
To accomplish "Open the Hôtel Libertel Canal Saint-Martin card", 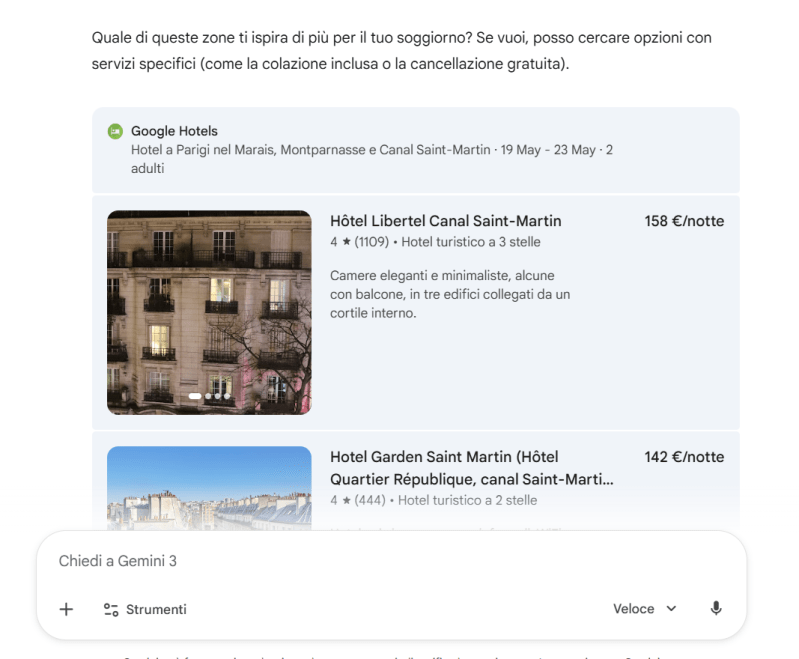I will click(x=446, y=221).
